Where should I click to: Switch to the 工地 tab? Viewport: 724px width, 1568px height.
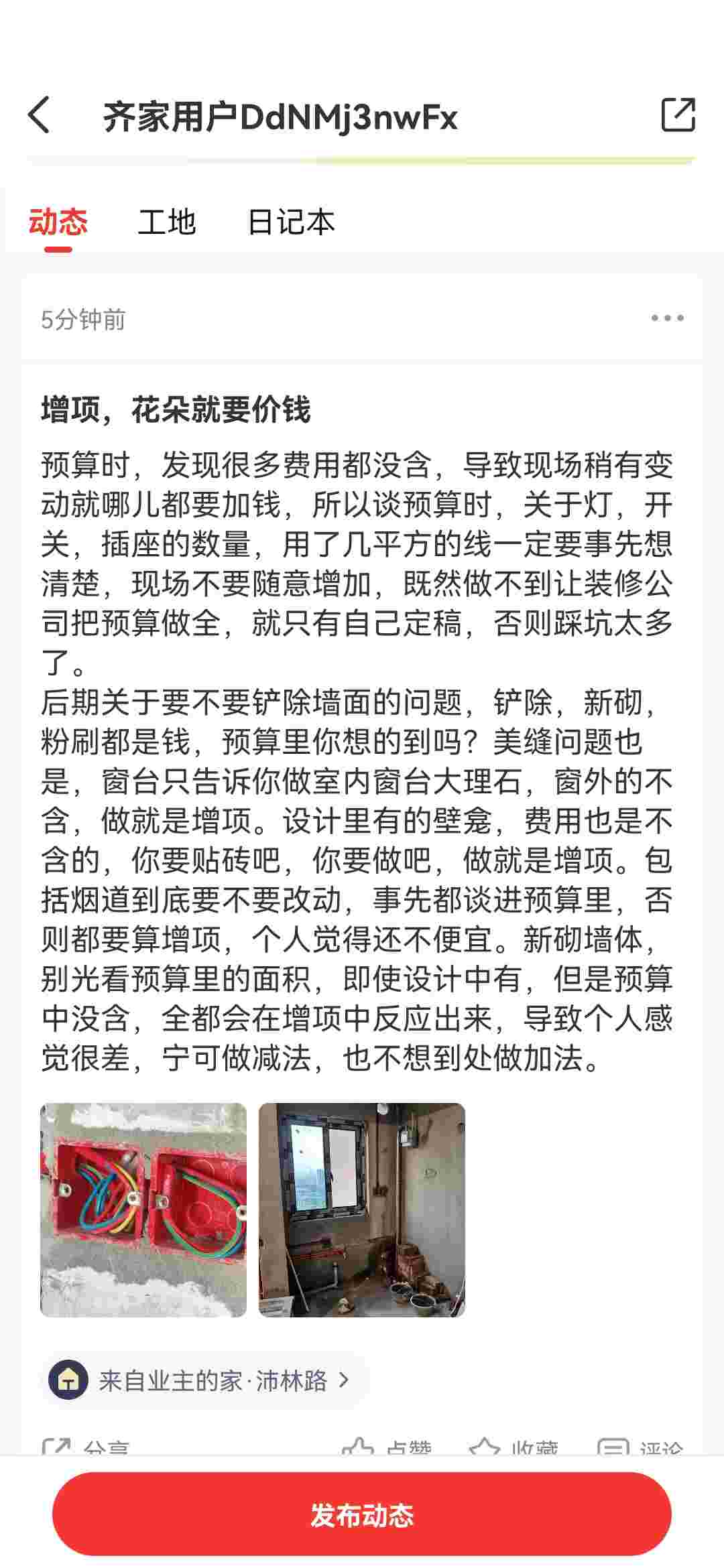coord(166,222)
